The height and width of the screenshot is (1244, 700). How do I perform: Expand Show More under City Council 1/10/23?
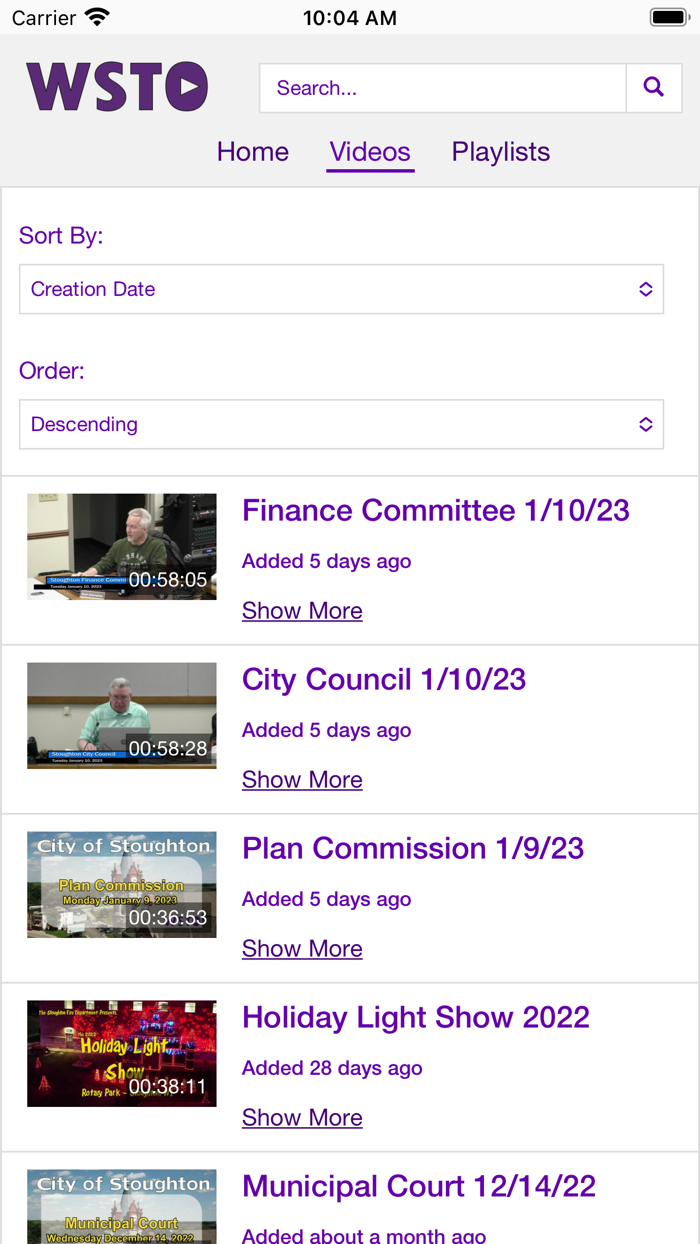tap(302, 779)
